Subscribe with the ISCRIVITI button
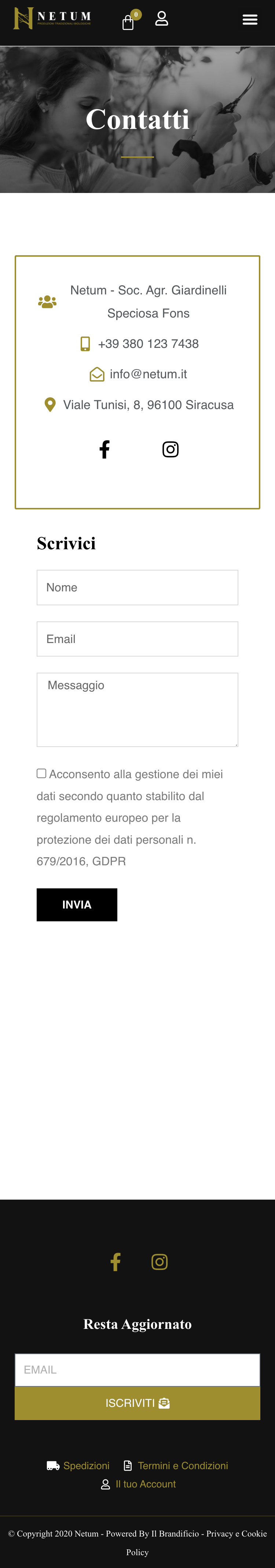The image size is (275, 1568). point(137,1403)
